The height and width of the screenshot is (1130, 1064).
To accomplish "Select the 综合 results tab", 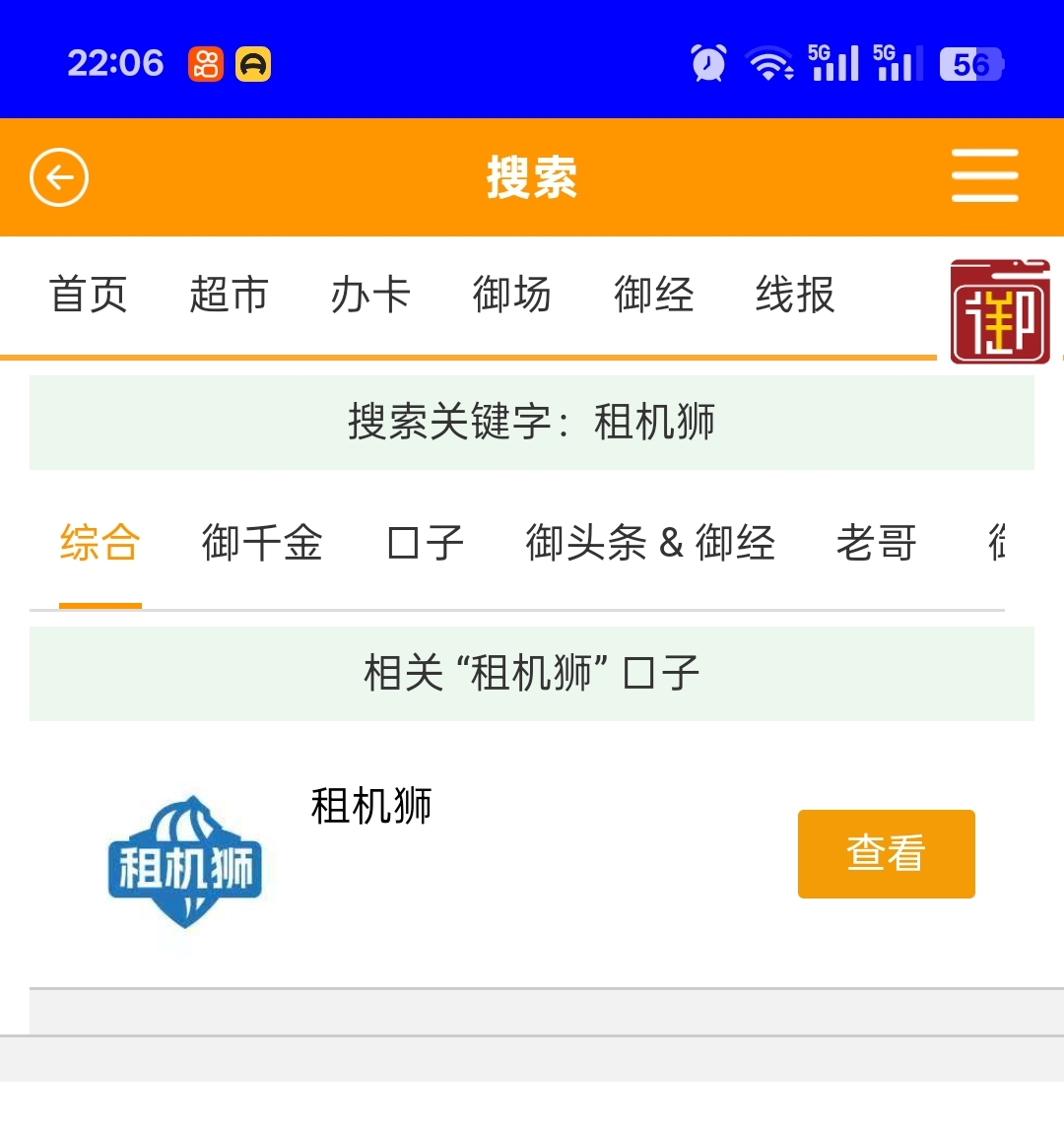I will [100, 543].
